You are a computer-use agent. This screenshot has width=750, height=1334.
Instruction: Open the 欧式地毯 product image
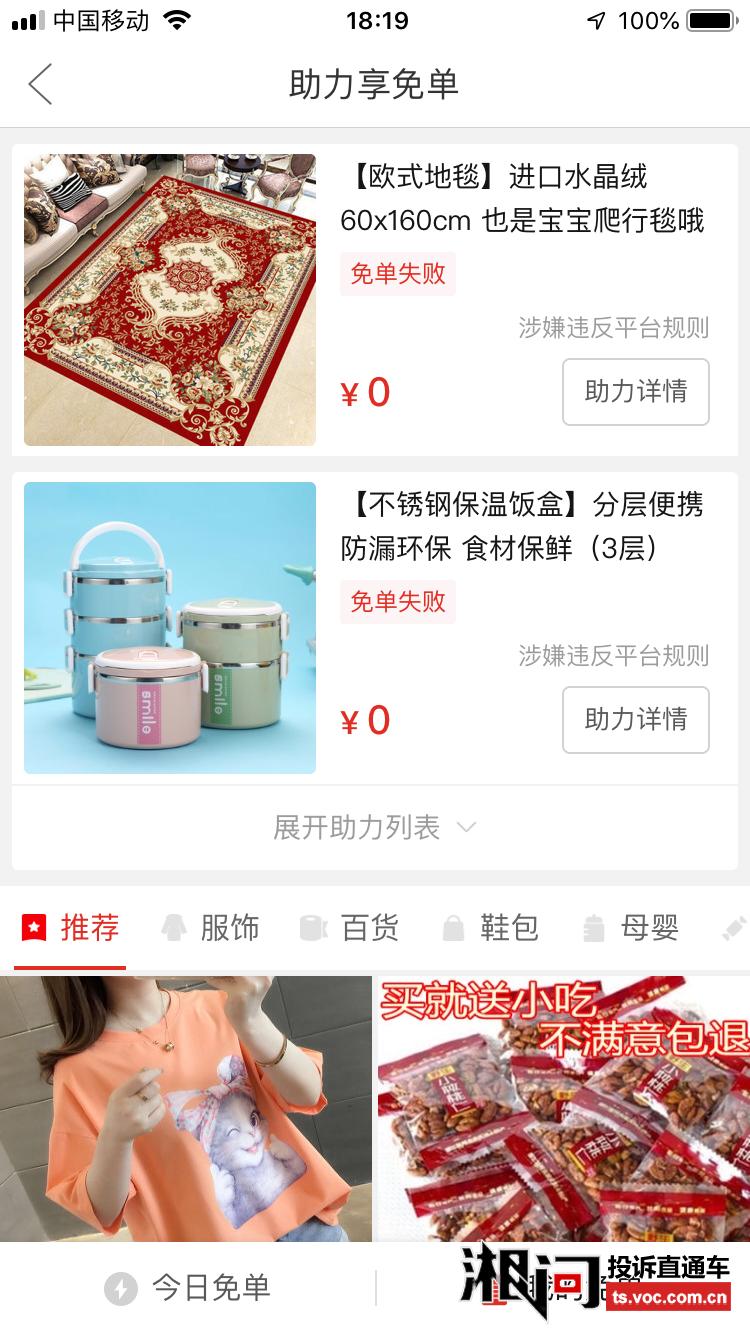170,300
